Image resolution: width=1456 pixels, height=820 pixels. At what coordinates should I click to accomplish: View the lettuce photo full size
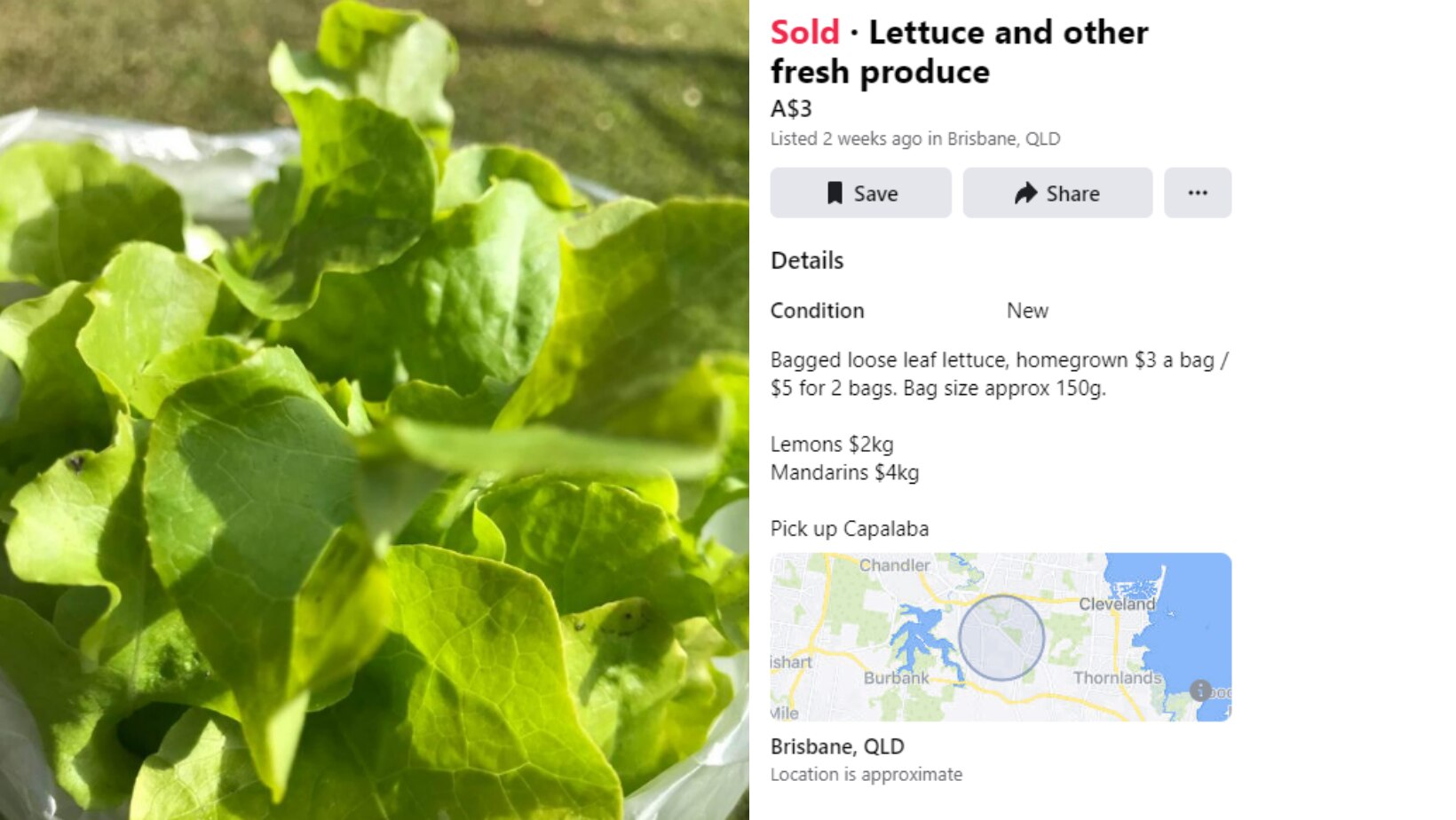[x=374, y=410]
